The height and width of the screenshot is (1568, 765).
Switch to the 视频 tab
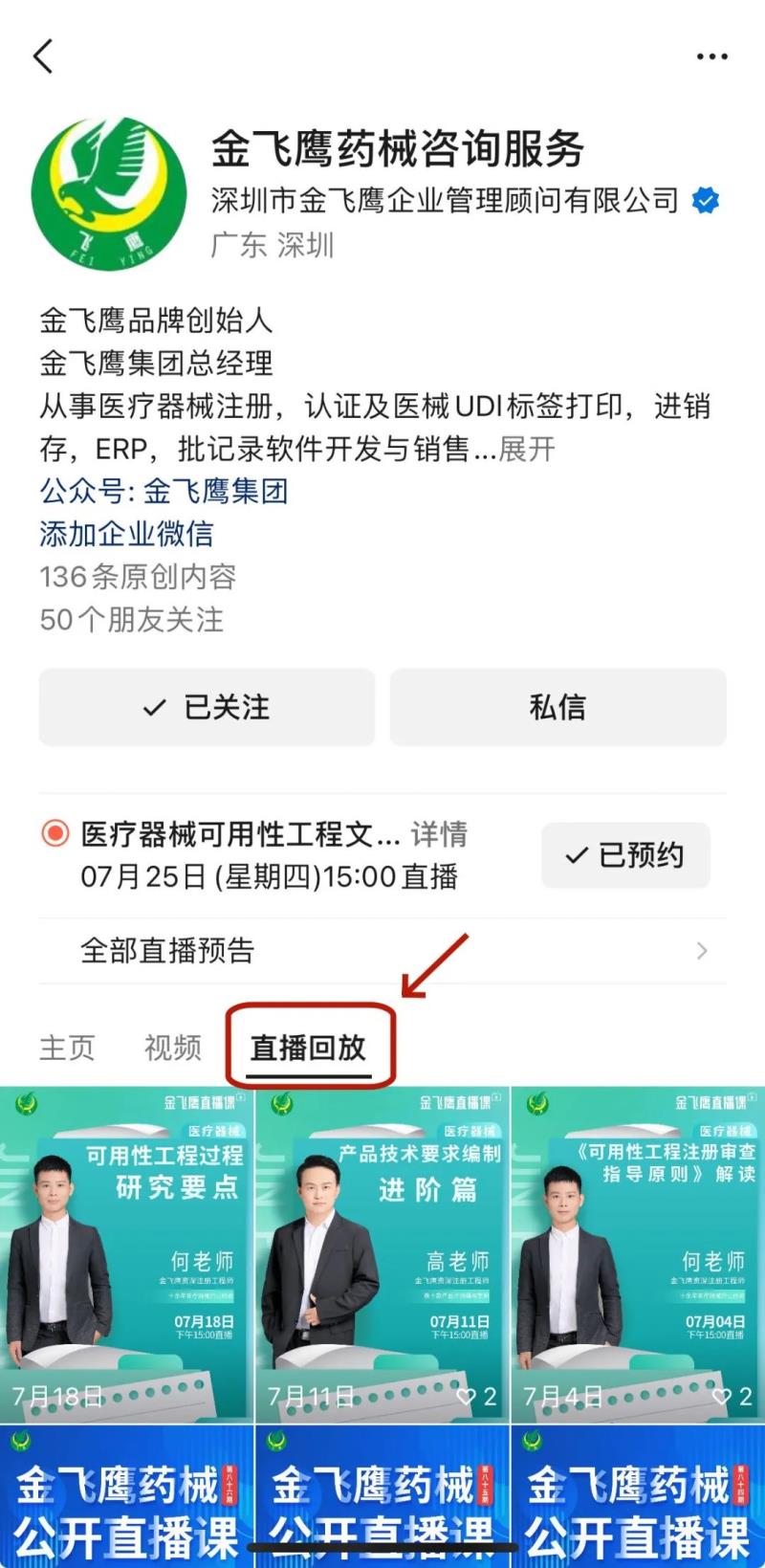[x=173, y=1048]
